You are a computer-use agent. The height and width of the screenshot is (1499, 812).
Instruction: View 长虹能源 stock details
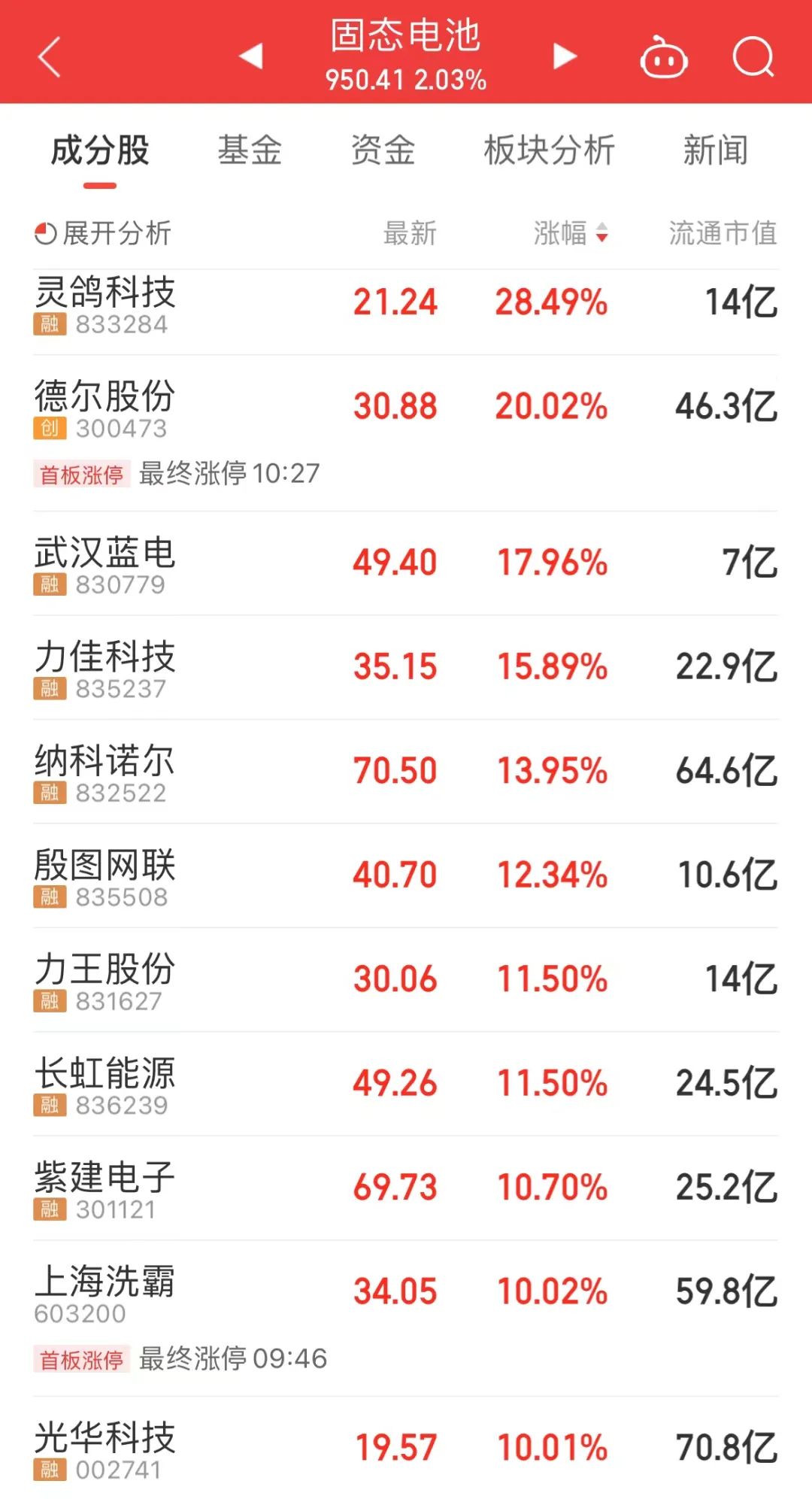click(406, 1084)
